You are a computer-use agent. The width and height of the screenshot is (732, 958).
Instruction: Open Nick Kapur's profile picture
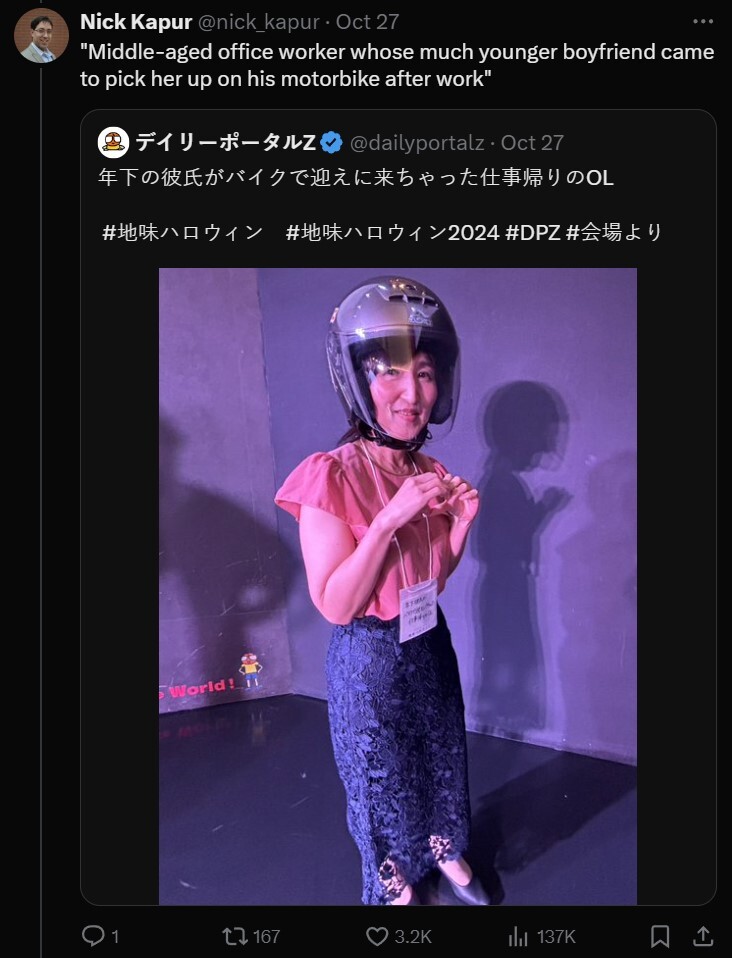[x=41, y=36]
